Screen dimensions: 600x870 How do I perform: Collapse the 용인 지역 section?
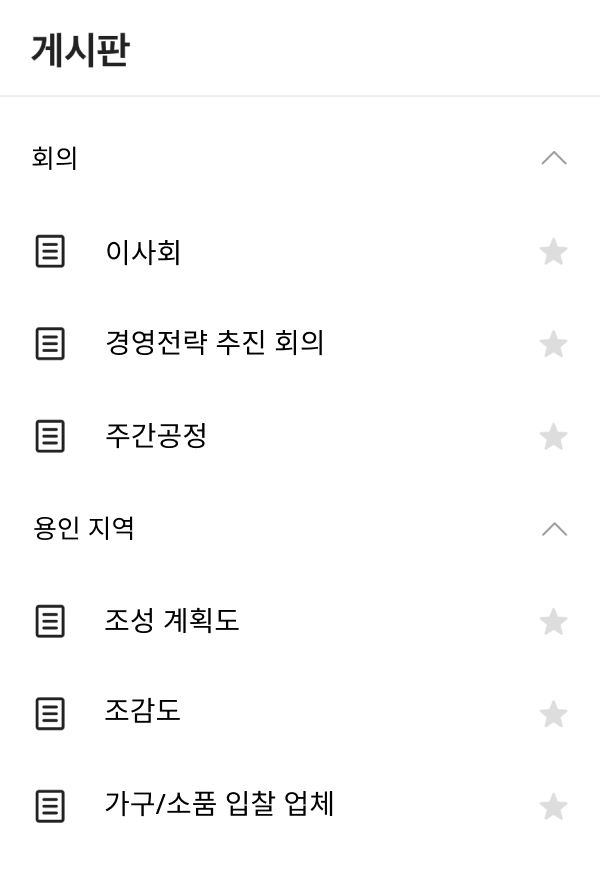click(553, 529)
